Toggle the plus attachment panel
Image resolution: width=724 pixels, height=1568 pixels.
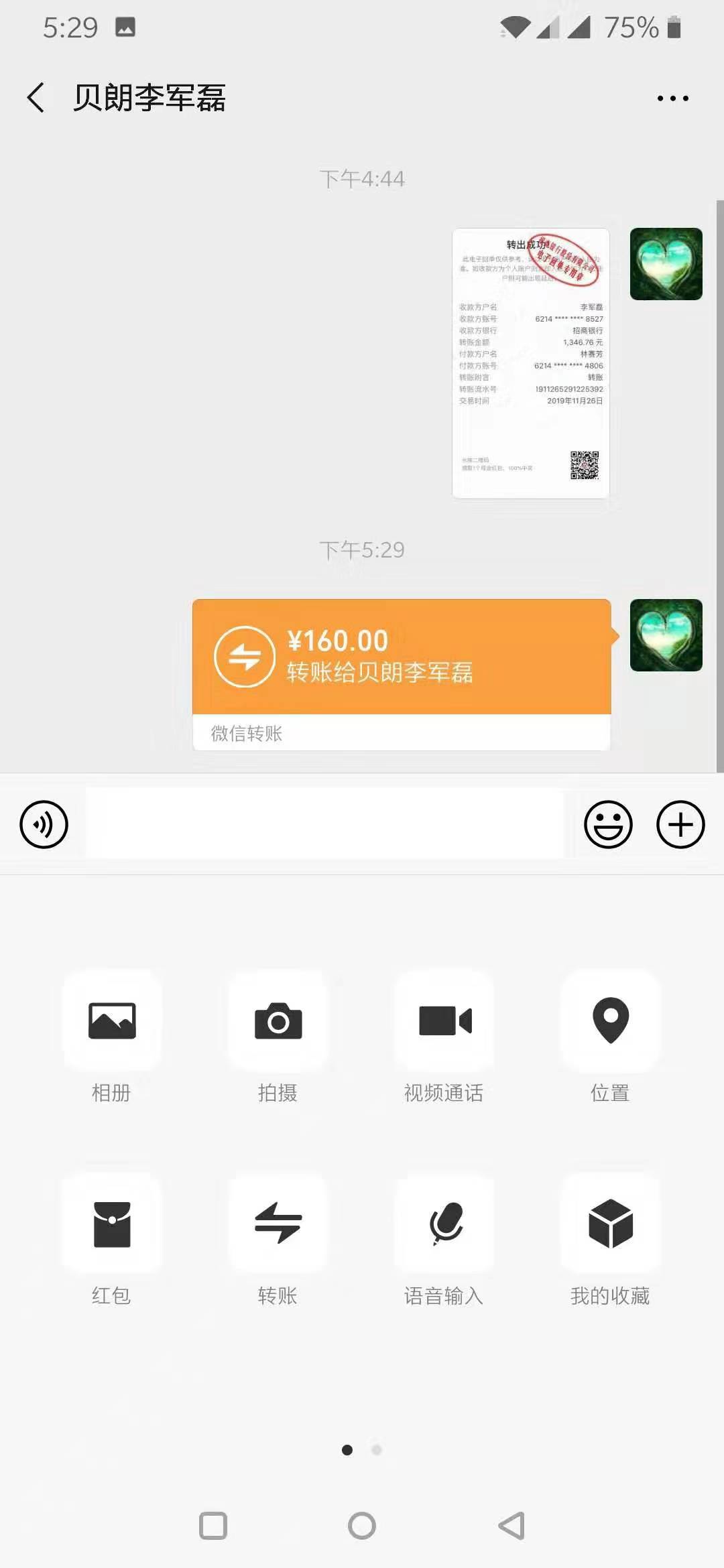[x=680, y=824]
